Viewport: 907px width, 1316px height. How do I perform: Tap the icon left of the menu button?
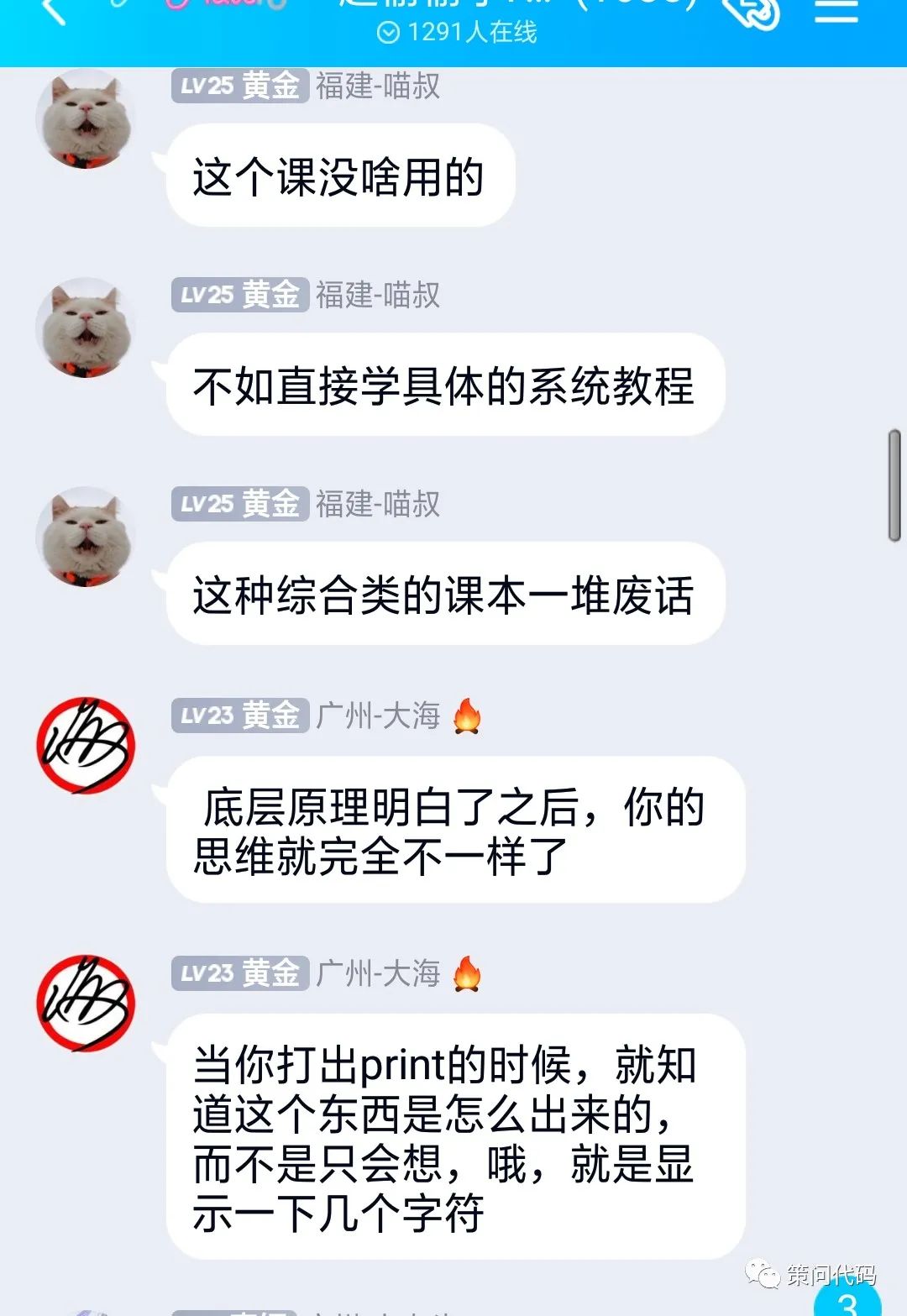click(750, 12)
